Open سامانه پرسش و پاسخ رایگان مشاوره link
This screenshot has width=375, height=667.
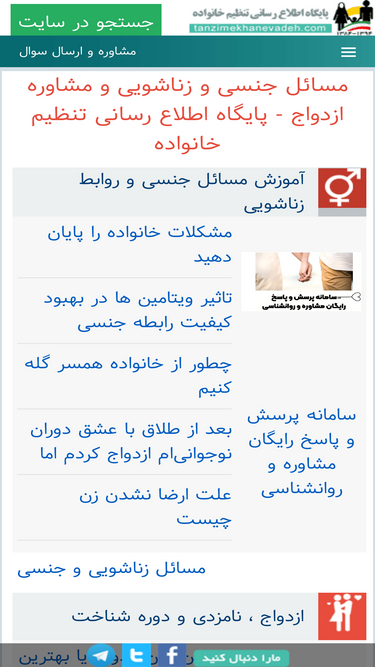(301, 453)
